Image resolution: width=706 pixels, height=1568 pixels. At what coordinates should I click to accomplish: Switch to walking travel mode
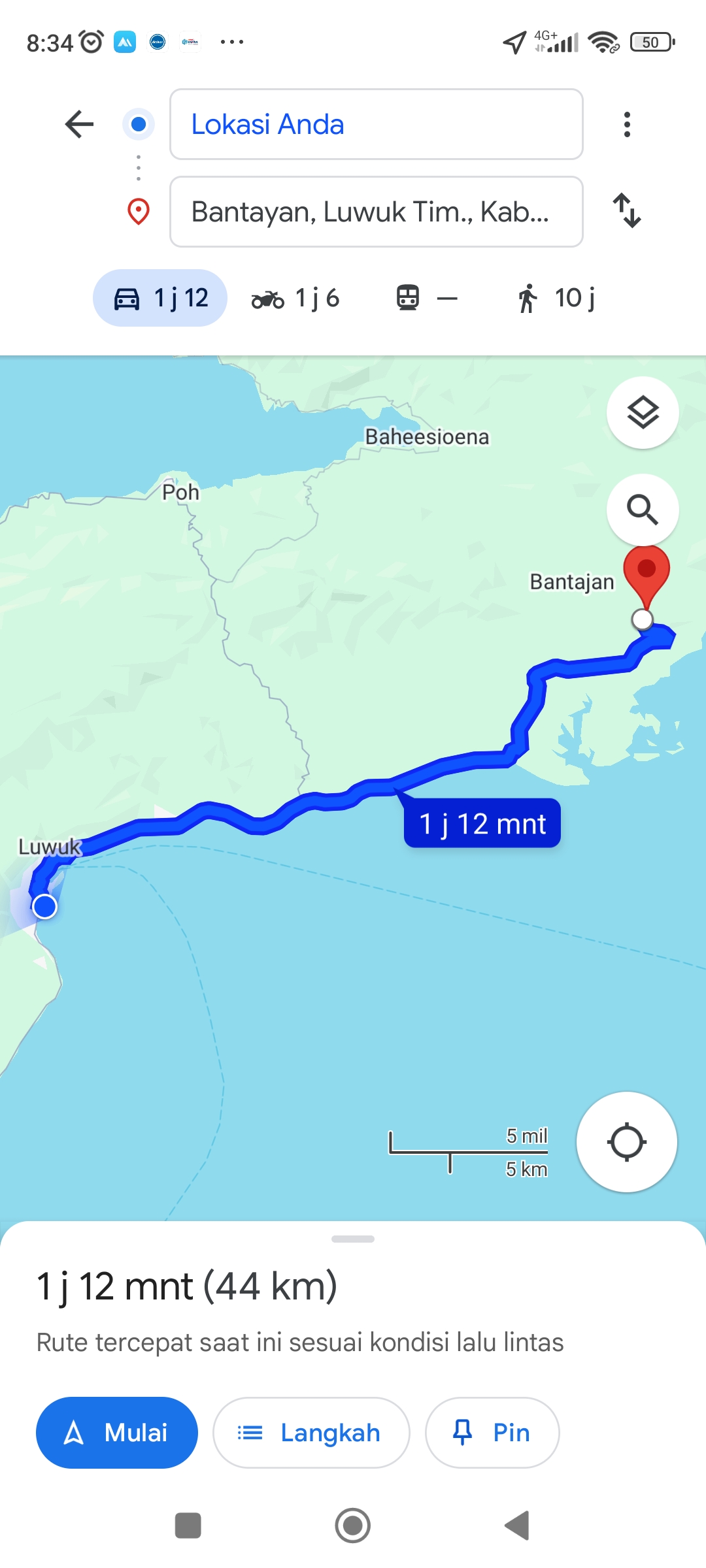point(556,298)
